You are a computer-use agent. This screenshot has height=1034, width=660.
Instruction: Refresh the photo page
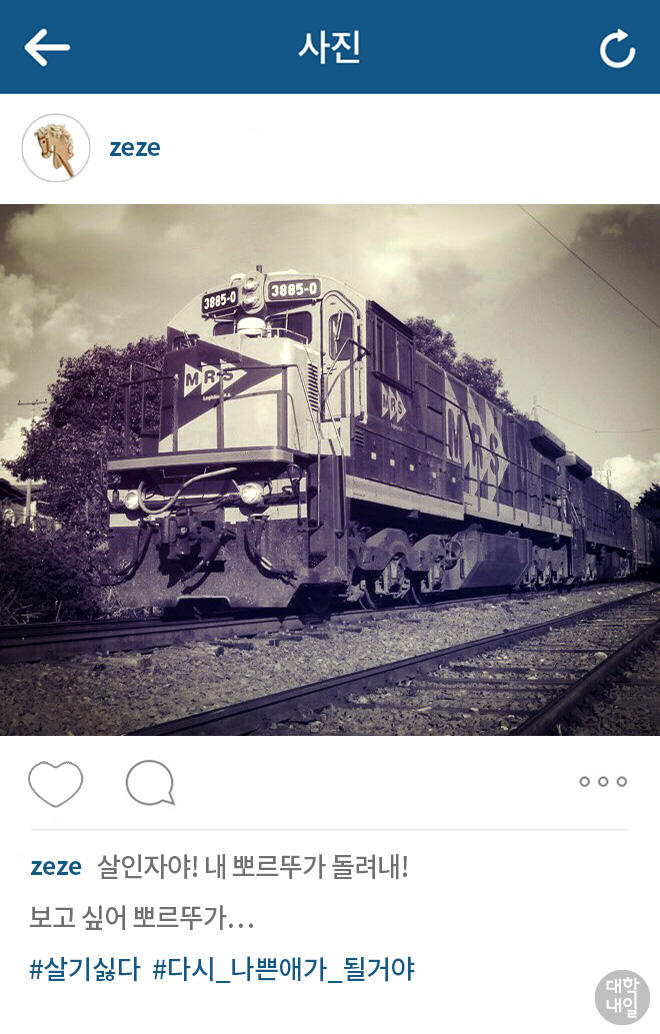[x=617, y=48]
